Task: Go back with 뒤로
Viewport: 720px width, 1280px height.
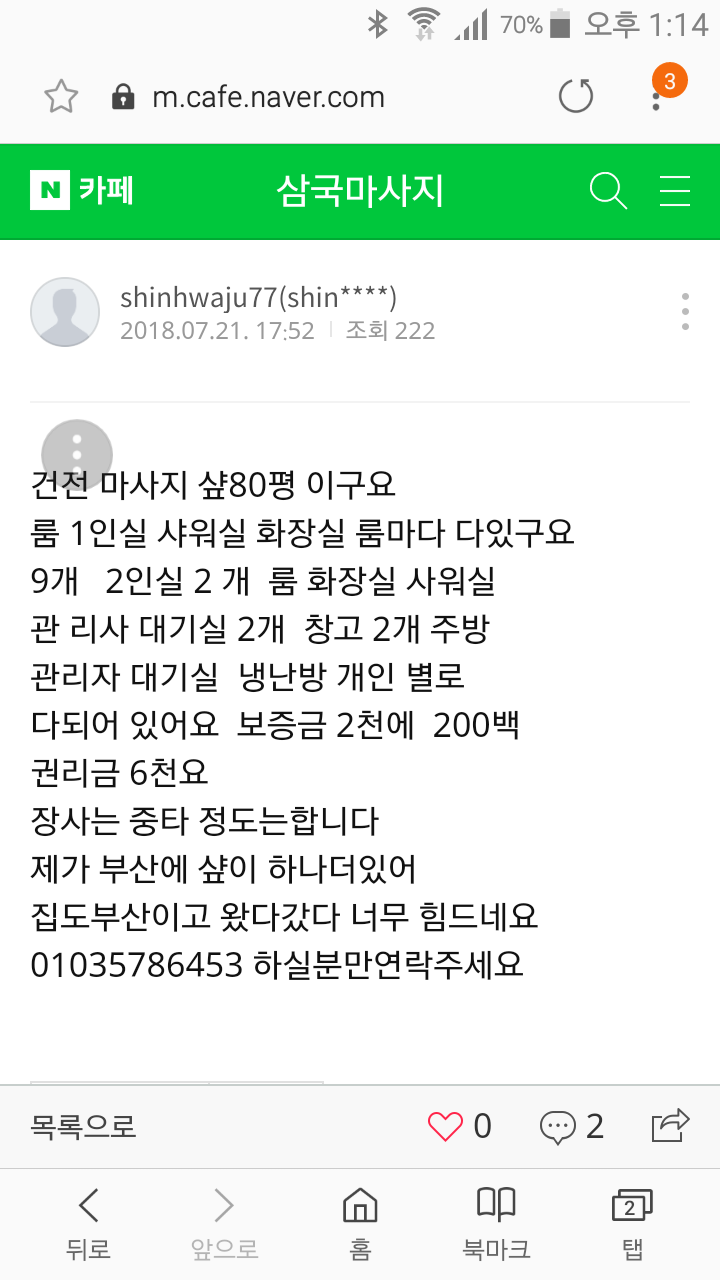Action: pos(88,1223)
